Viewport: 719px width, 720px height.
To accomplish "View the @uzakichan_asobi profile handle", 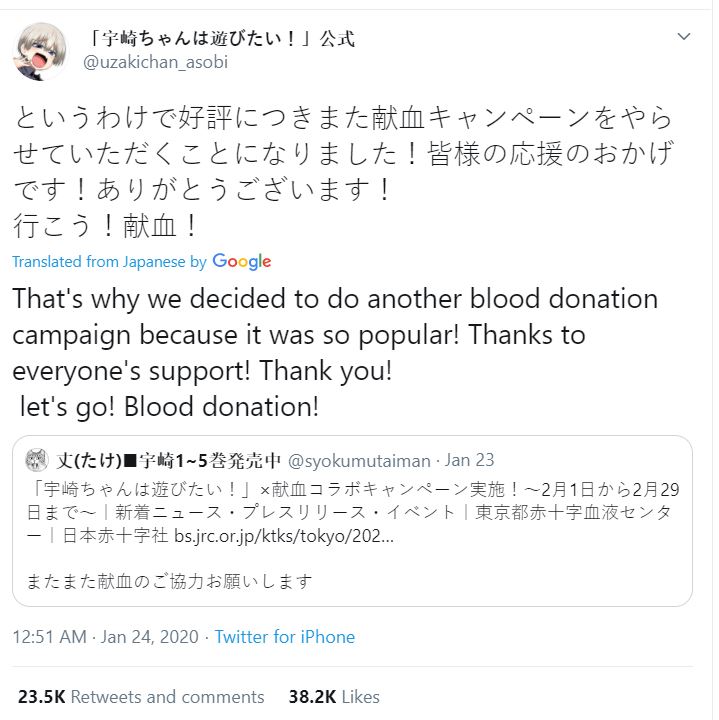I will pyautogui.click(x=155, y=63).
